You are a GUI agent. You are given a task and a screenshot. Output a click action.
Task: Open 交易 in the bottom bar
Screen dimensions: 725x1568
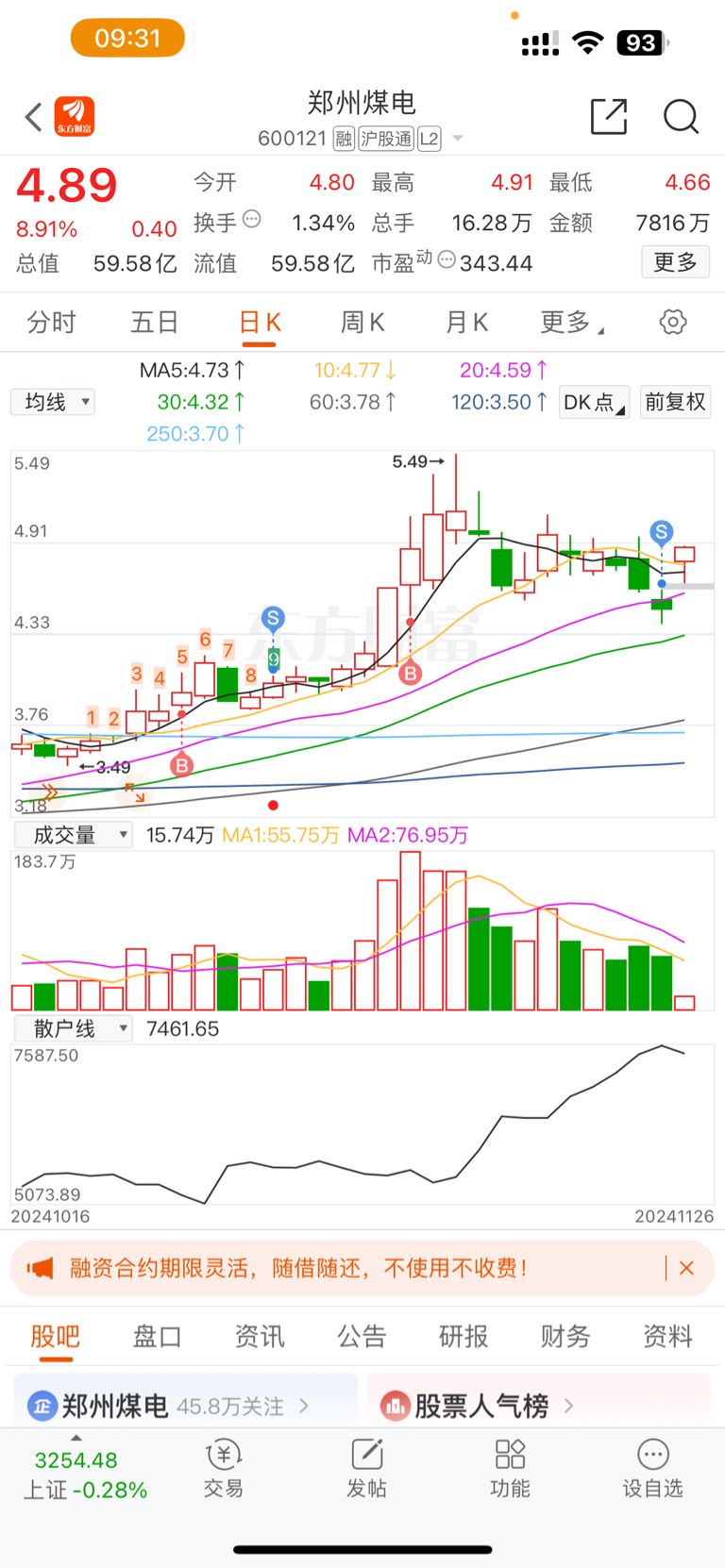point(224,1469)
